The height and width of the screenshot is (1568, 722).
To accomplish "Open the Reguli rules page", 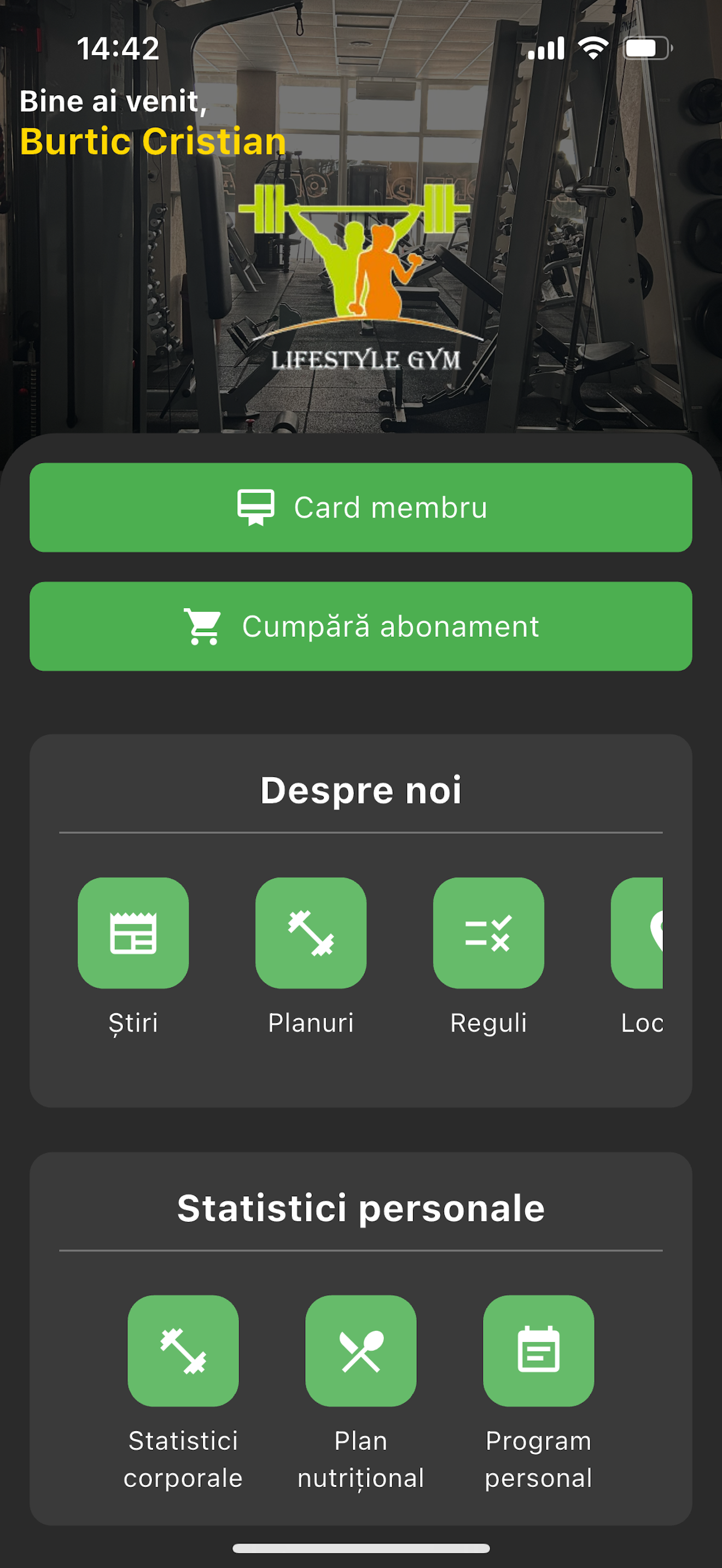I will coord(488,933).
